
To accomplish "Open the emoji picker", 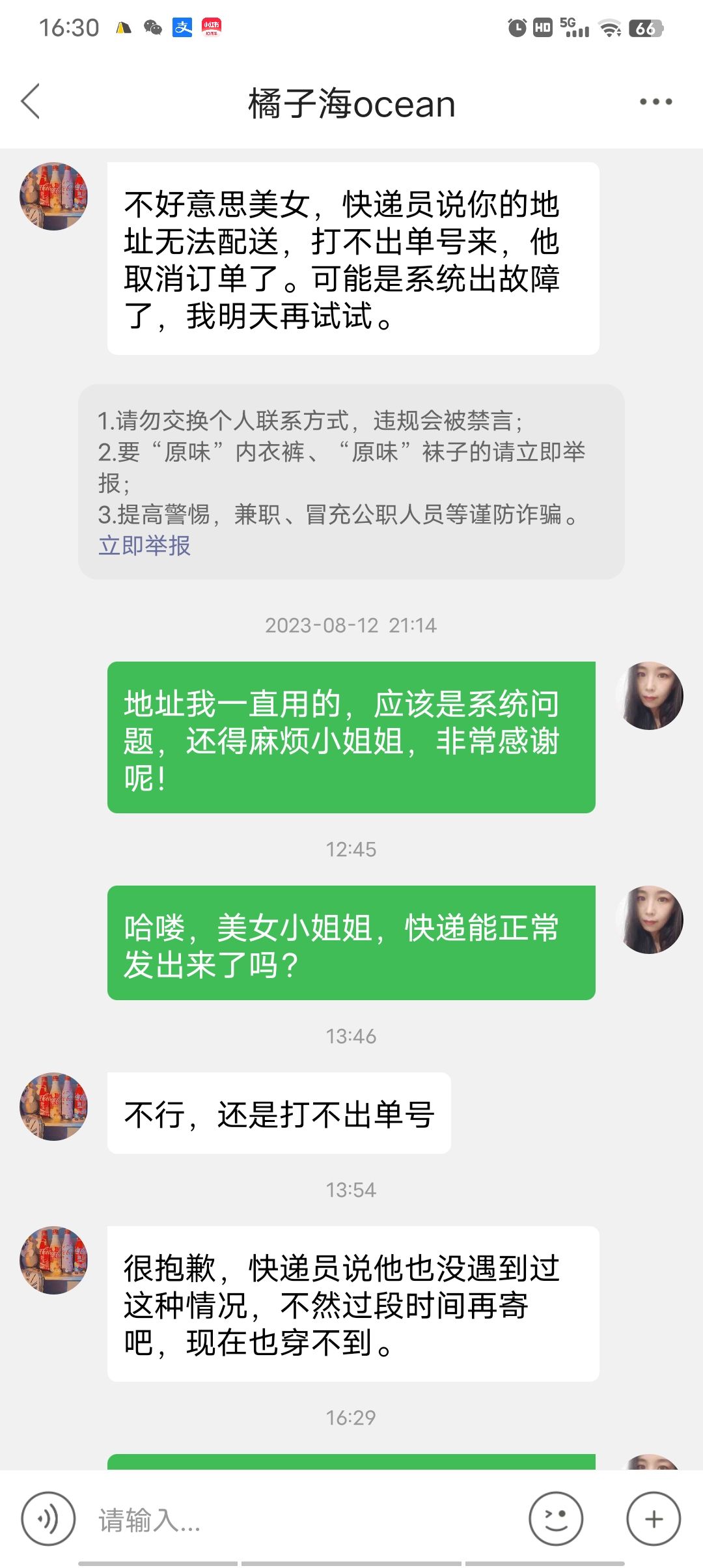I will pos(556,1519).
